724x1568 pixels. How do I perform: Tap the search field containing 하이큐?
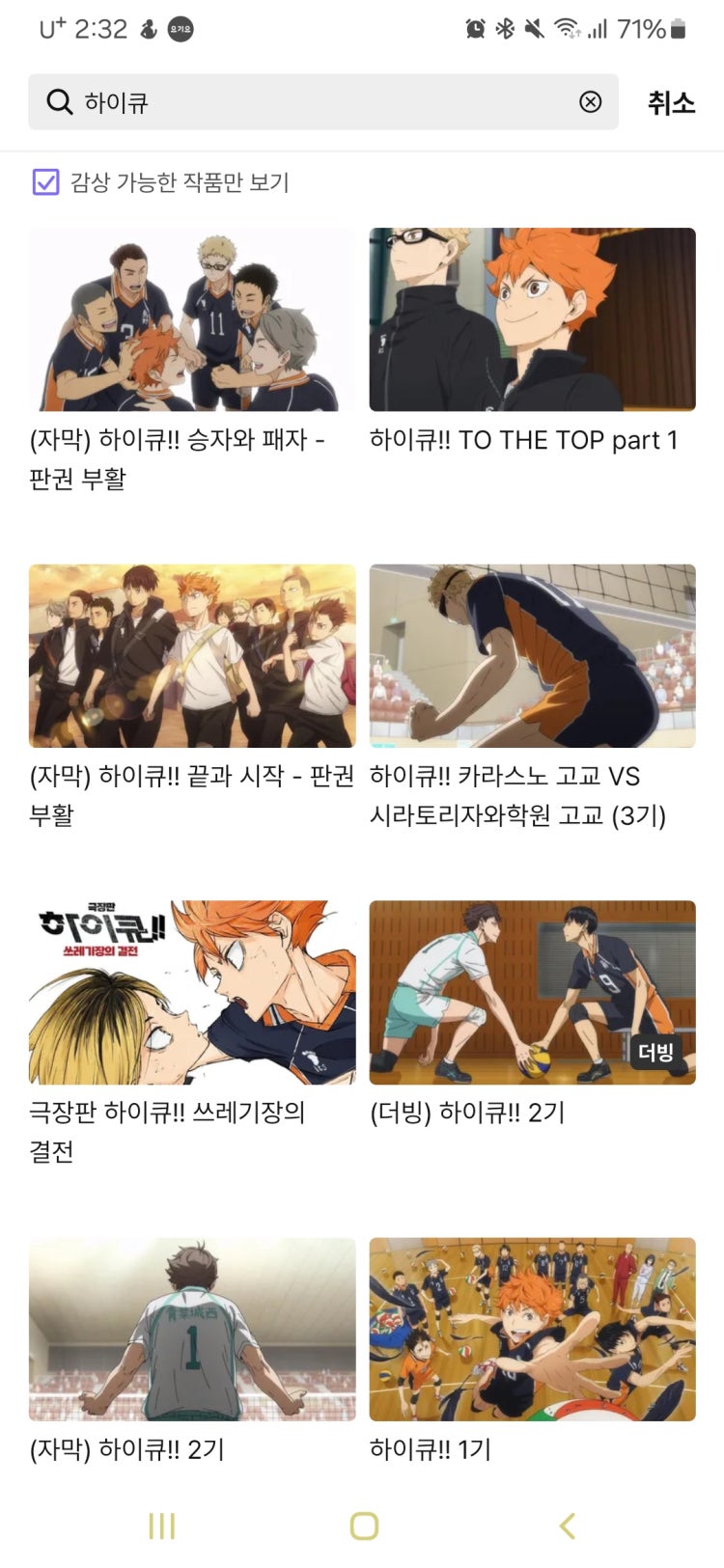(319, 102)
